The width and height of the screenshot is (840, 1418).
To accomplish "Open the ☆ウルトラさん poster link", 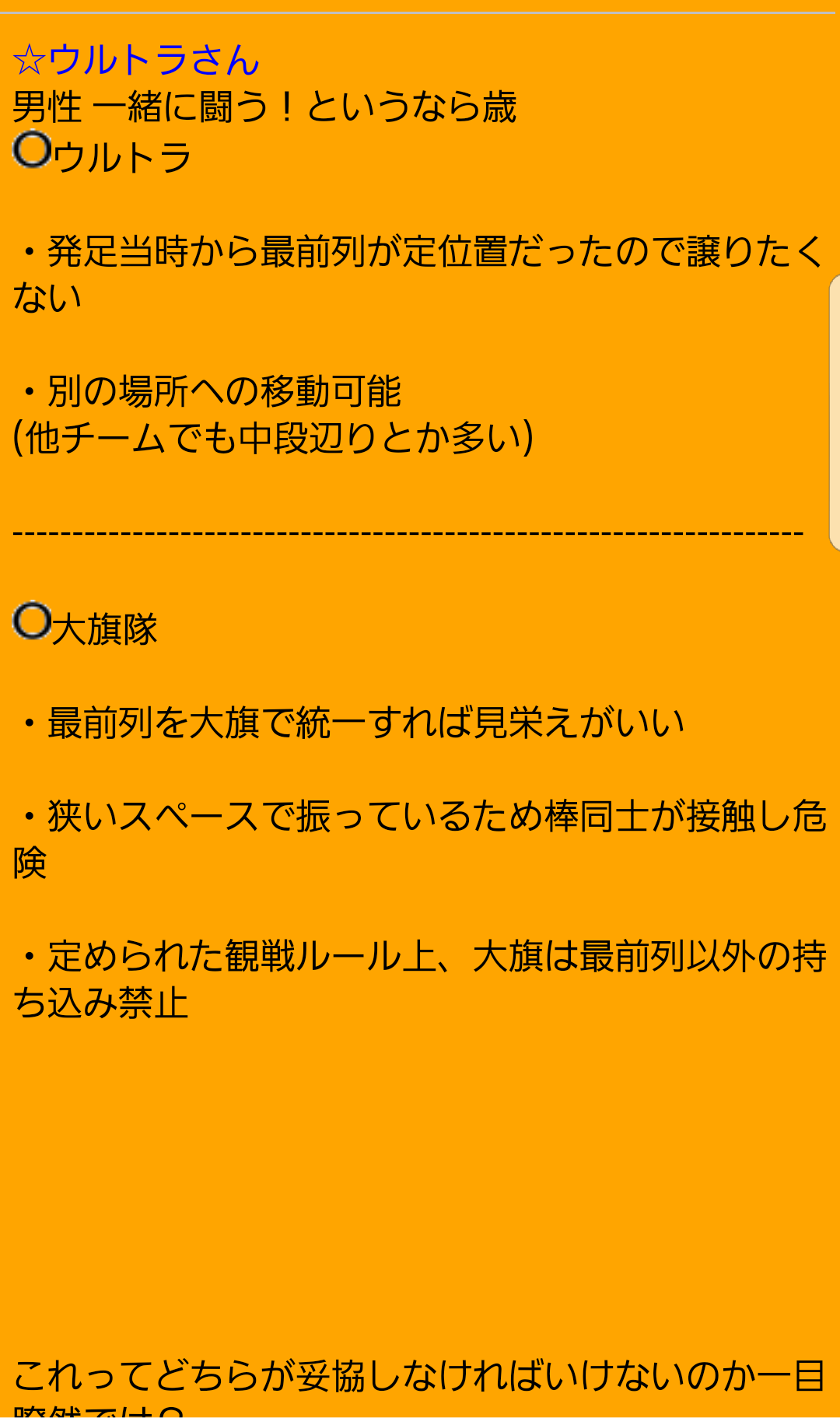I will pyautogui.click(x=136, y=61).
